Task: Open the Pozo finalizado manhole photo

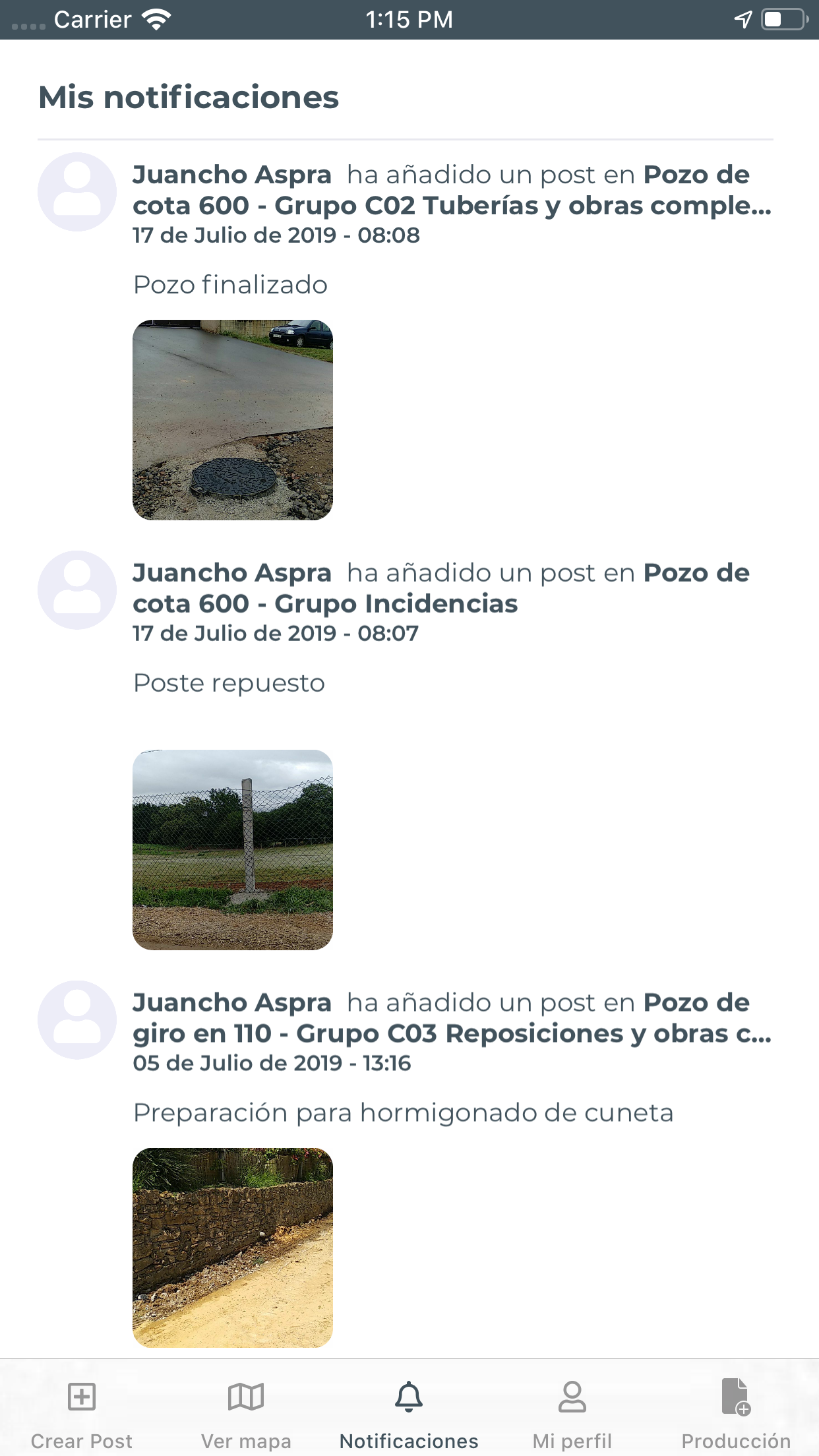Action: [x=233, y=420]
